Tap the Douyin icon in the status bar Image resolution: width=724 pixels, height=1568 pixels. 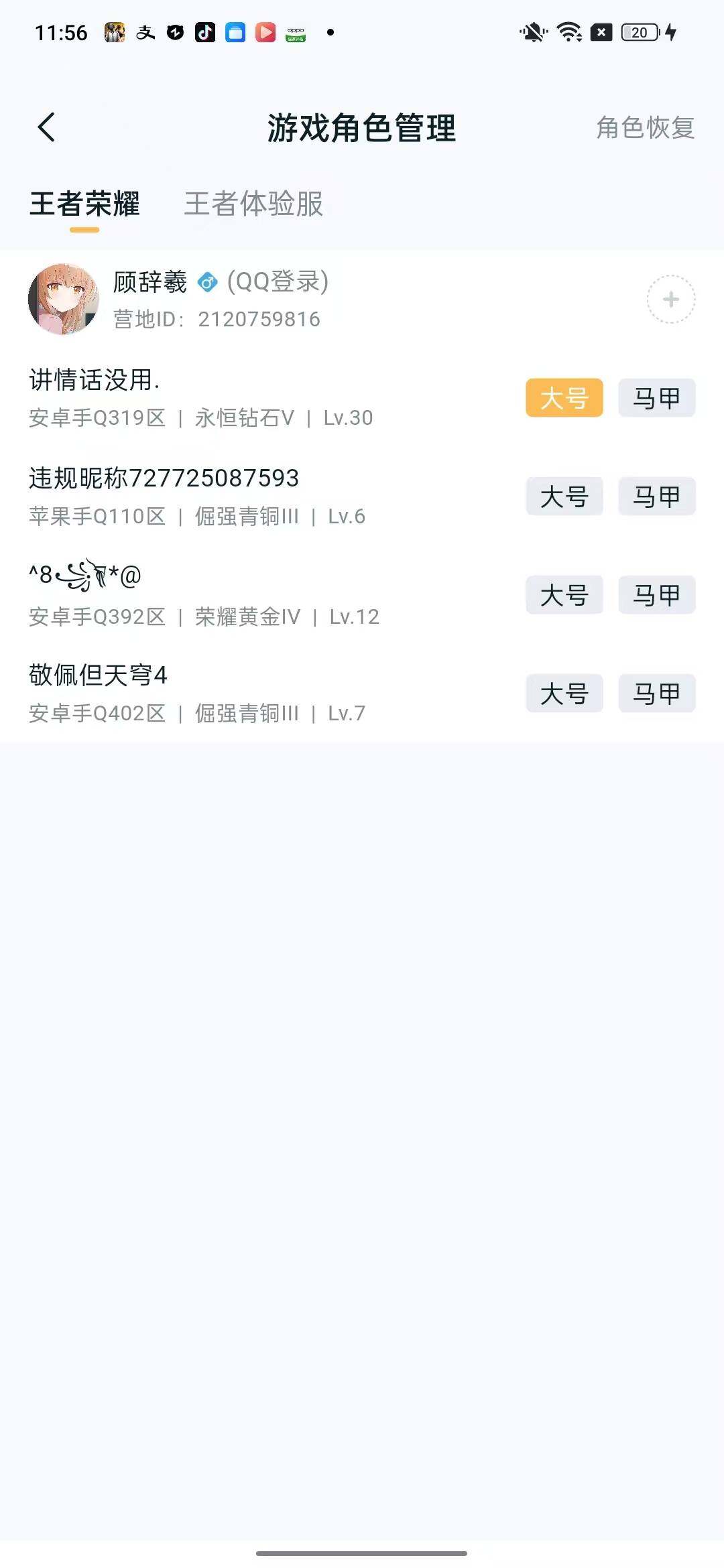204,31
